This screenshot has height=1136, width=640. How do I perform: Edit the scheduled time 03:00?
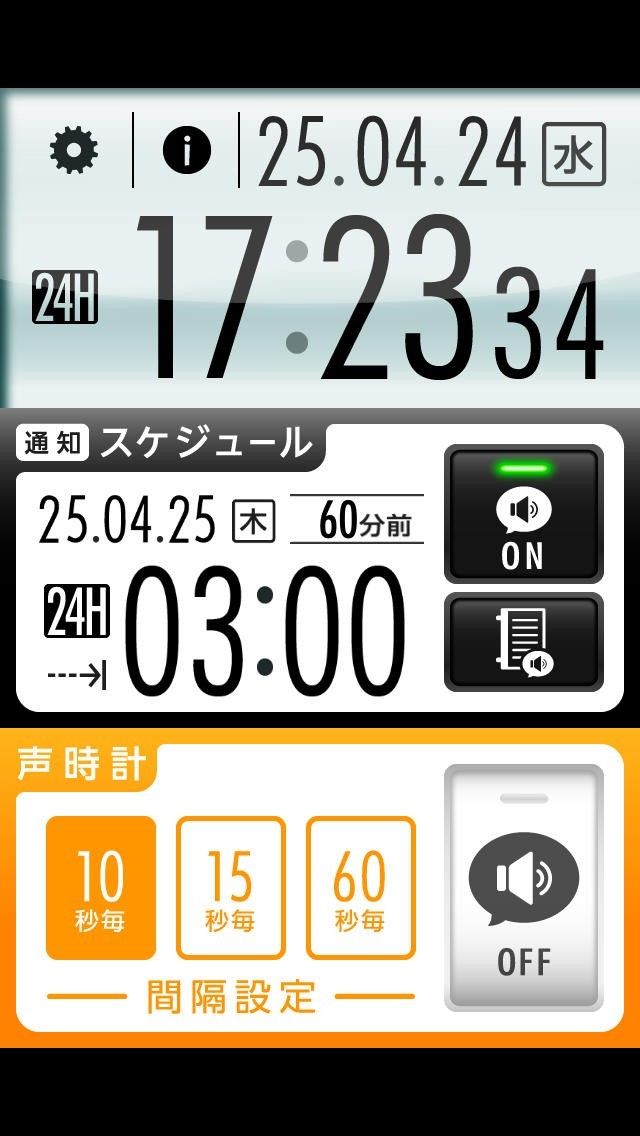(x=265, y=632)
